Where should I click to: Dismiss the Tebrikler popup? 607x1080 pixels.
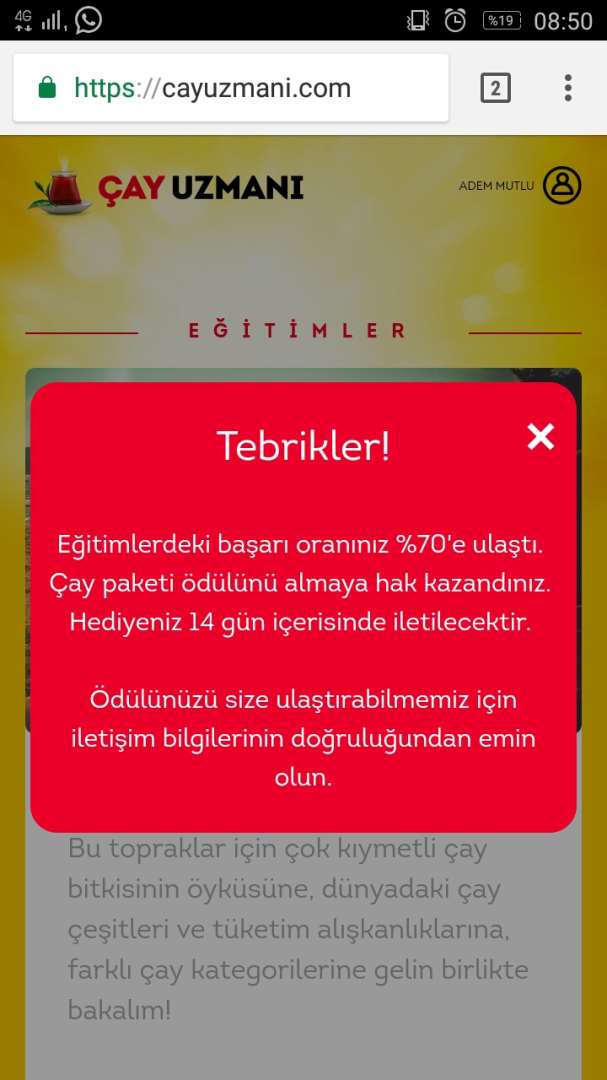(x=540, y=436)
